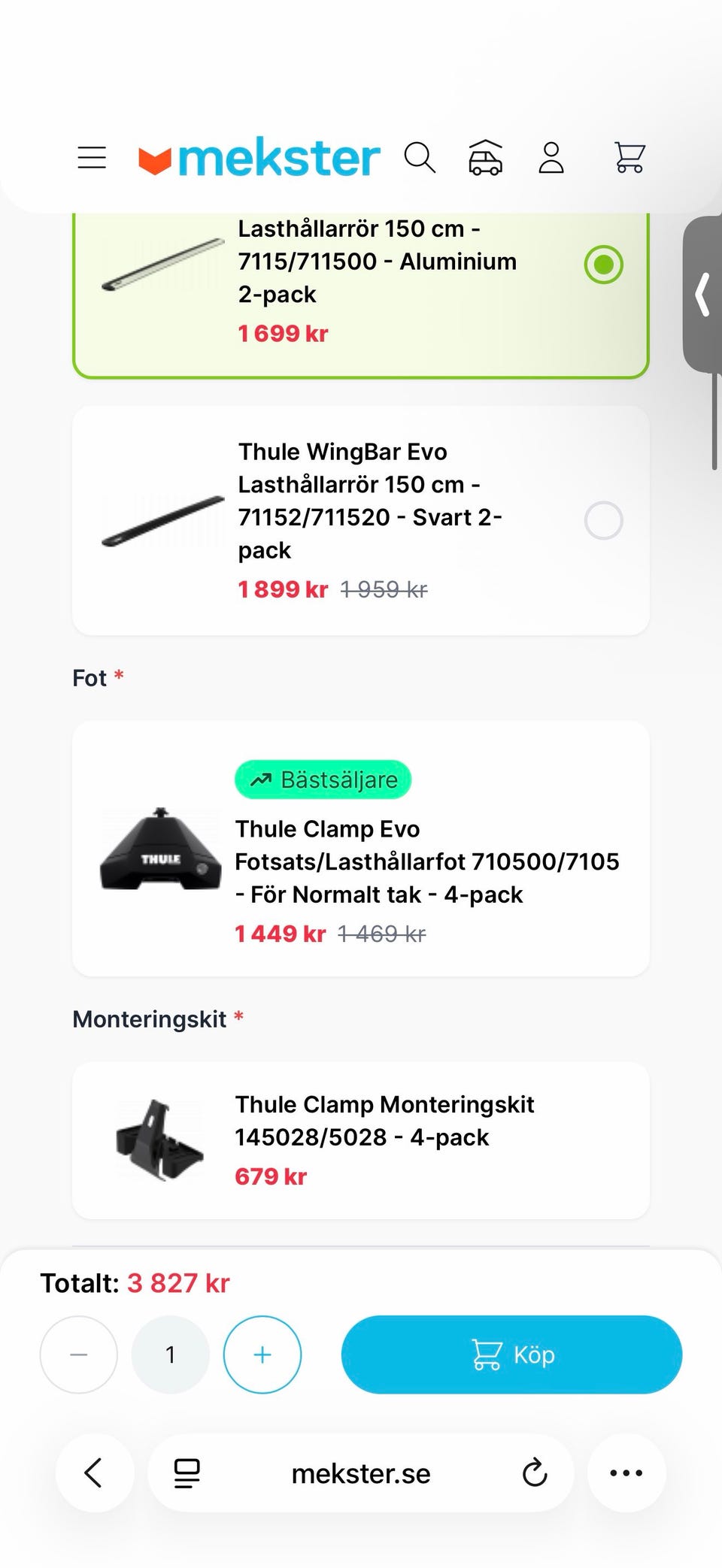Increase the quantity by one
The width and height of the screenshot is (722, 1568).
(x=262, y=1355)
